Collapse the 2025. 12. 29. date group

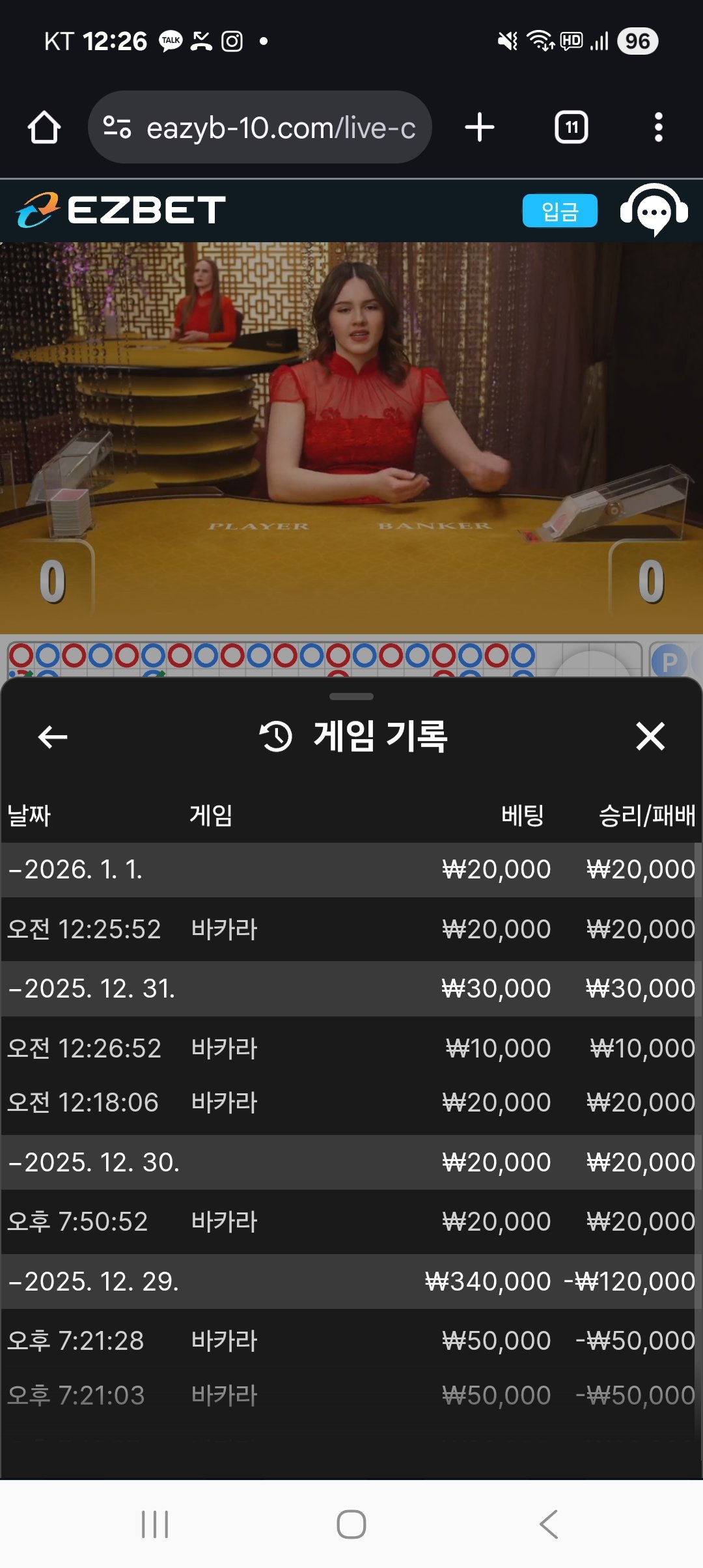point(94,1282)
